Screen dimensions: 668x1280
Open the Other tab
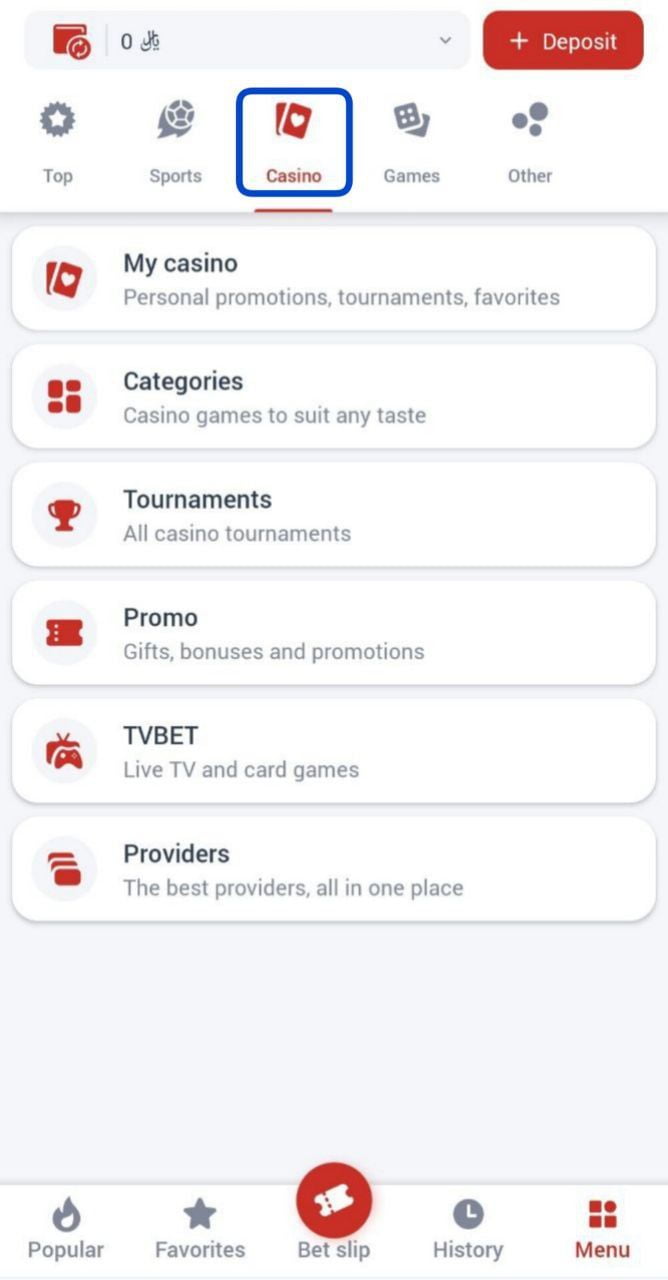[529, 144]
